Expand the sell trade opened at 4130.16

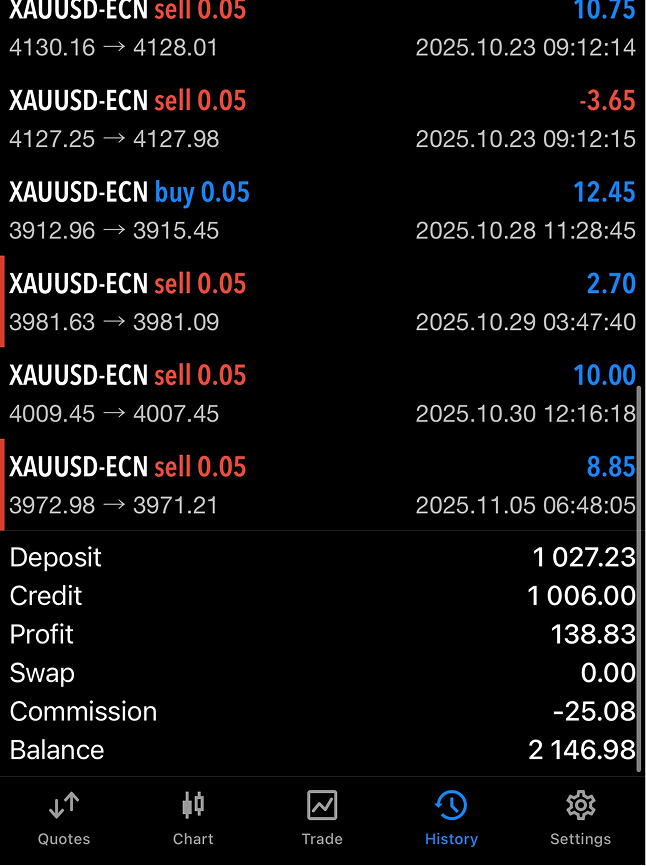(322, 30)
